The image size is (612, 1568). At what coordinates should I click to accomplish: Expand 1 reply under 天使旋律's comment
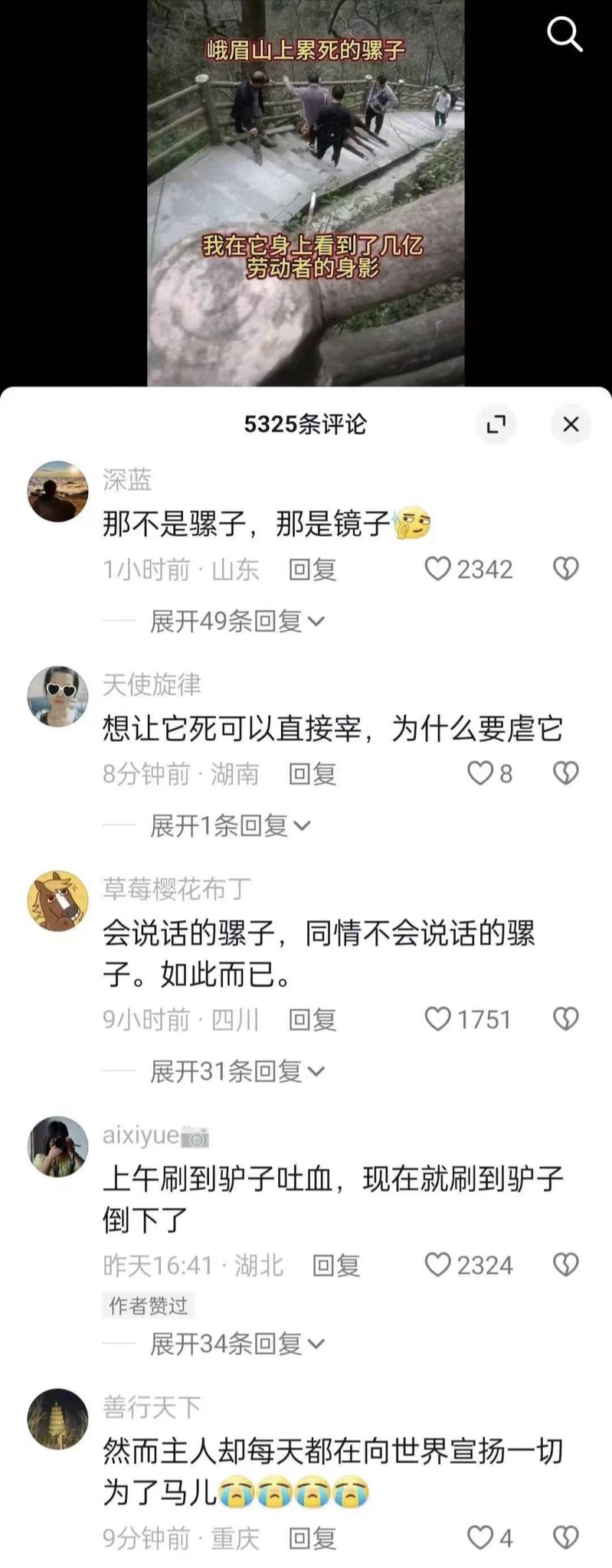(x=230, y=825)
